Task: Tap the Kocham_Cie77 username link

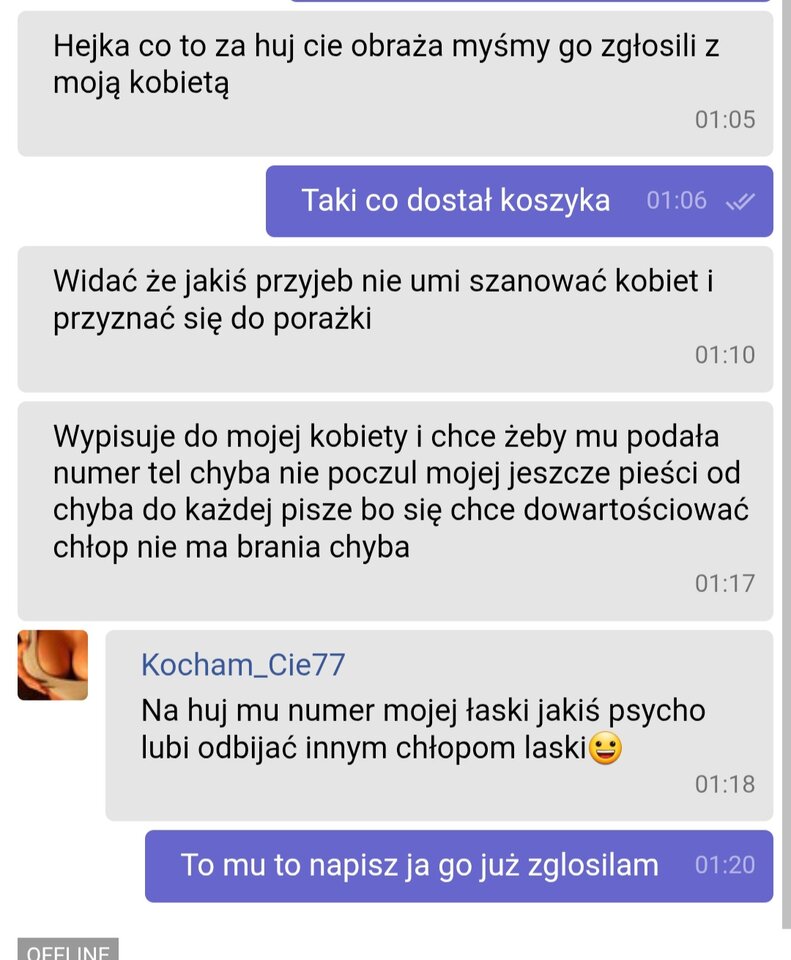Action: (243, 665)
